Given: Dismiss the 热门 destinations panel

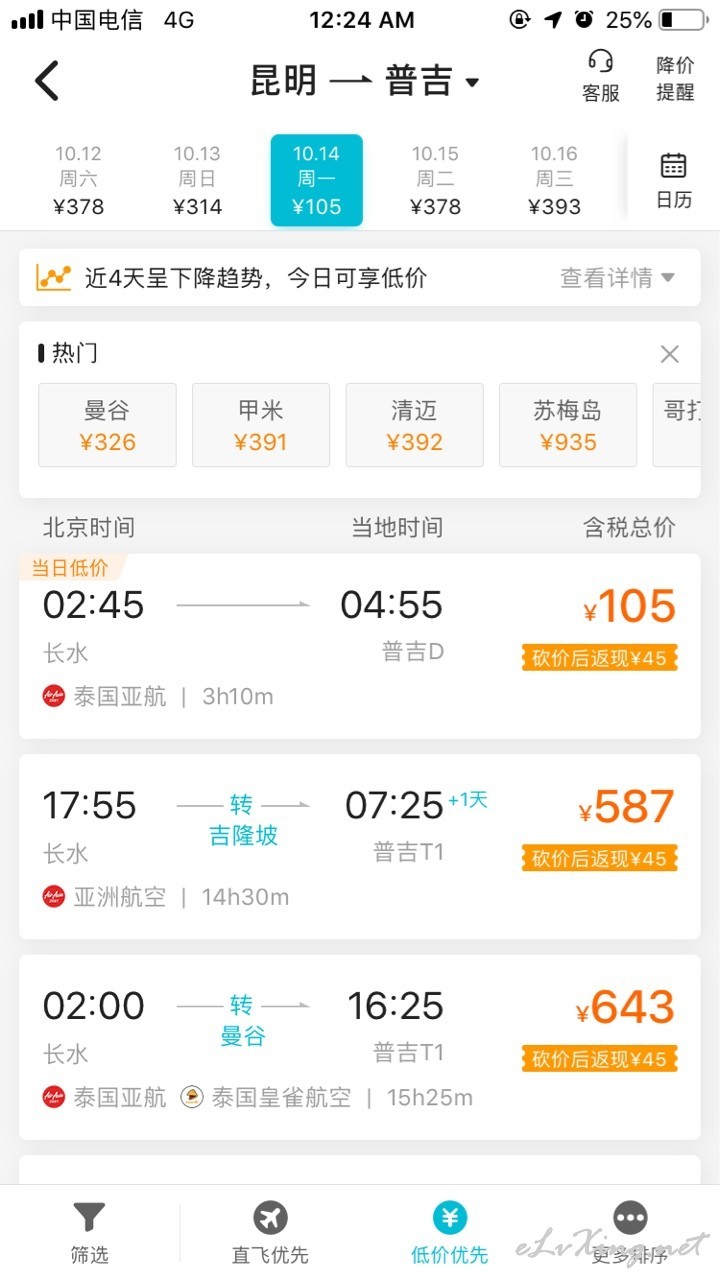Looking at the screenshot, I should 670,353.
